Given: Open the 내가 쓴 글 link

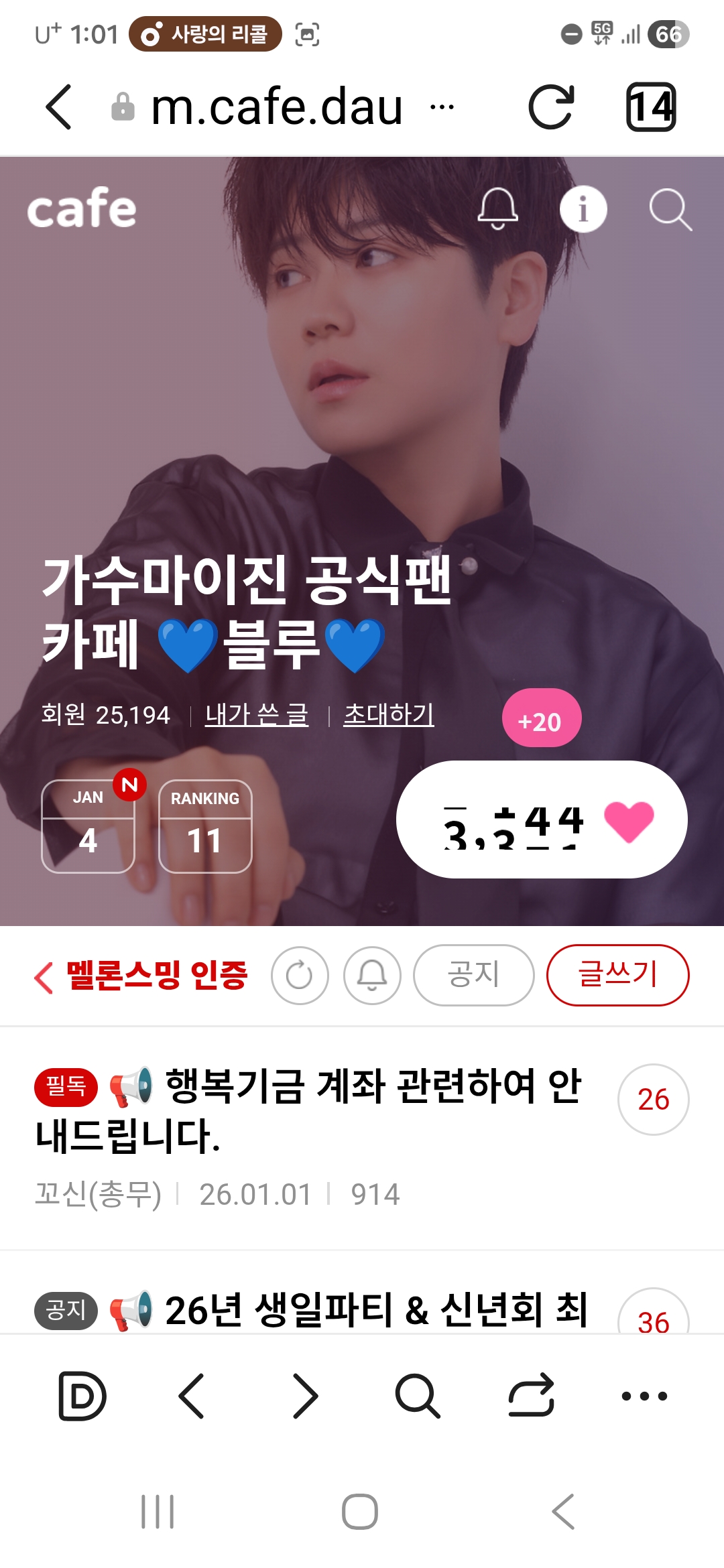Looking at the screenshot, I should click(x=257, y=715).
